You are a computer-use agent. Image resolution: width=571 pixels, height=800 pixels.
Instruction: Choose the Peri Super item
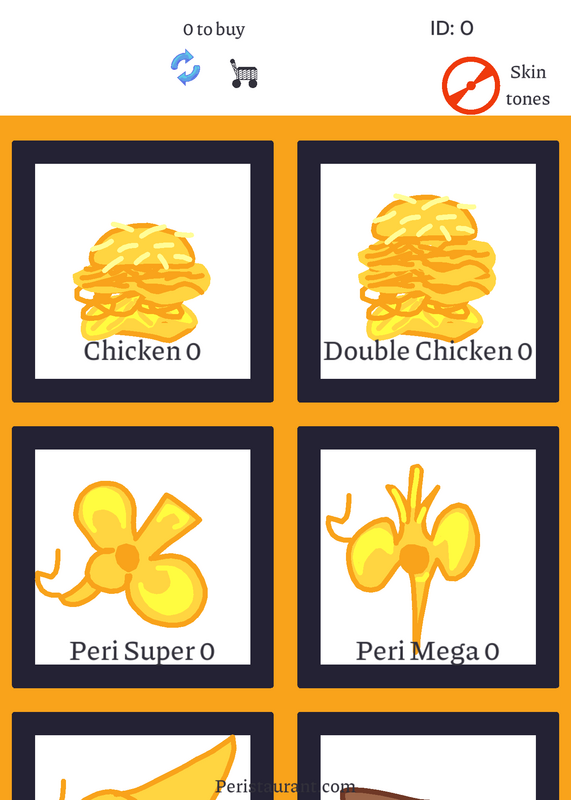coord(142,557)
